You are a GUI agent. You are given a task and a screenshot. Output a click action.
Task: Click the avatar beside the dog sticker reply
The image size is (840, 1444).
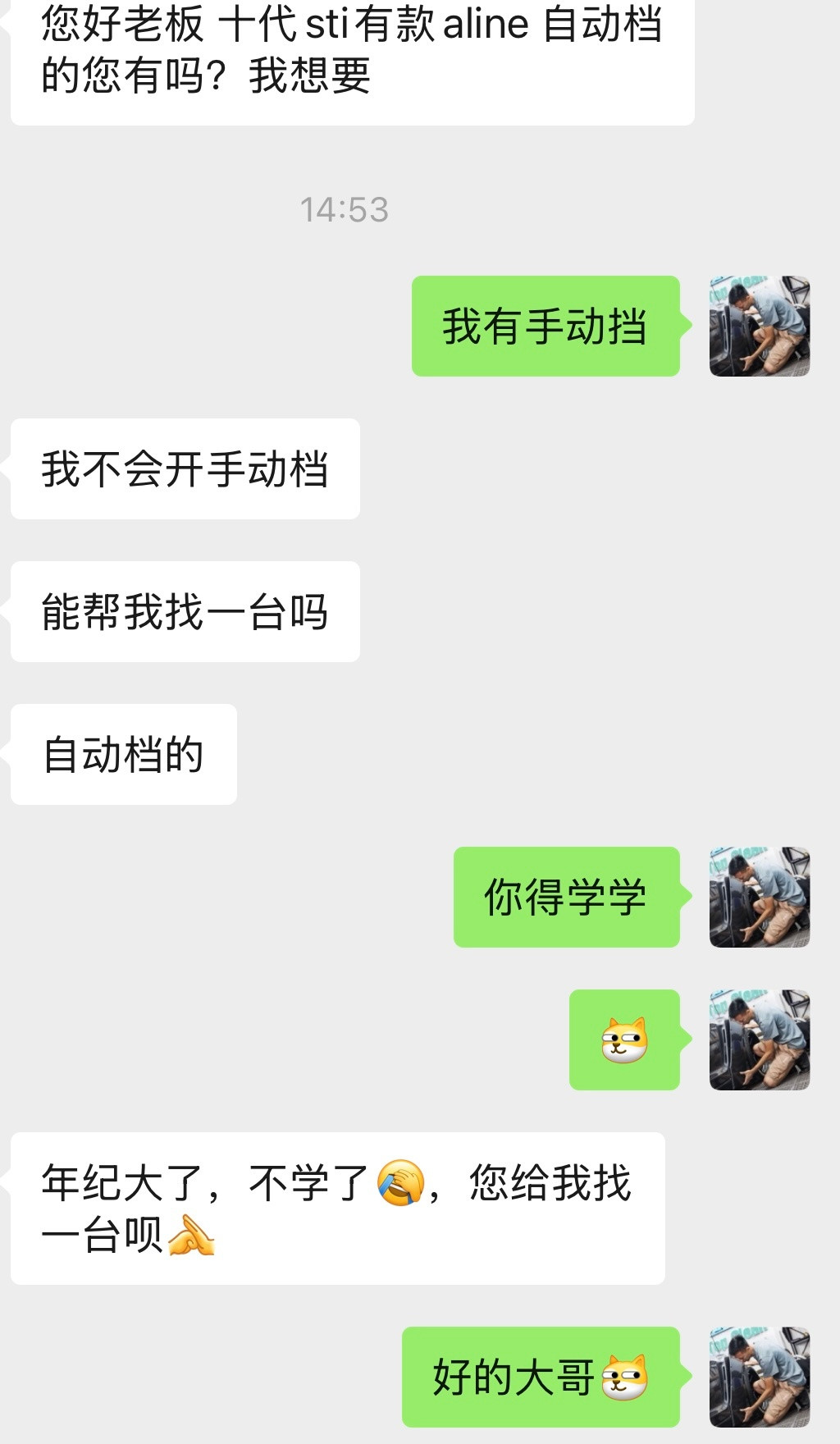click(759, 1037)
